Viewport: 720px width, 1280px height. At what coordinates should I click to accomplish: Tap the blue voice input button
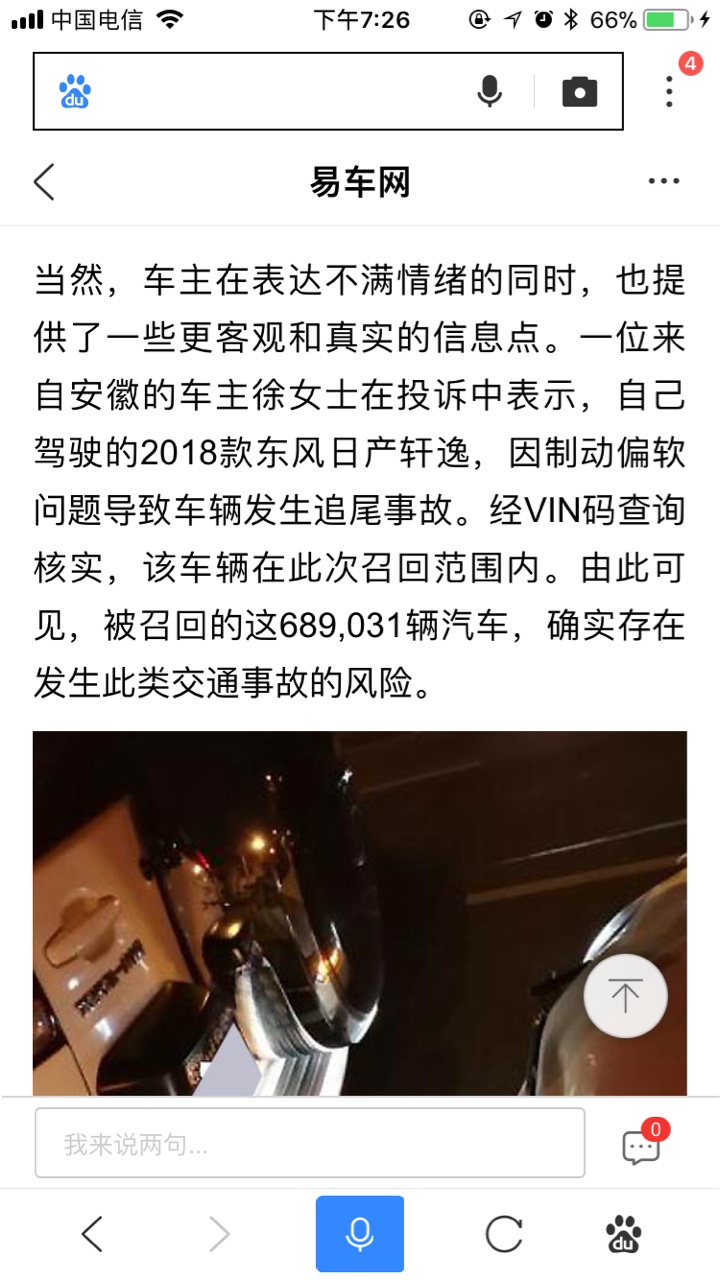pos(360,1234)
